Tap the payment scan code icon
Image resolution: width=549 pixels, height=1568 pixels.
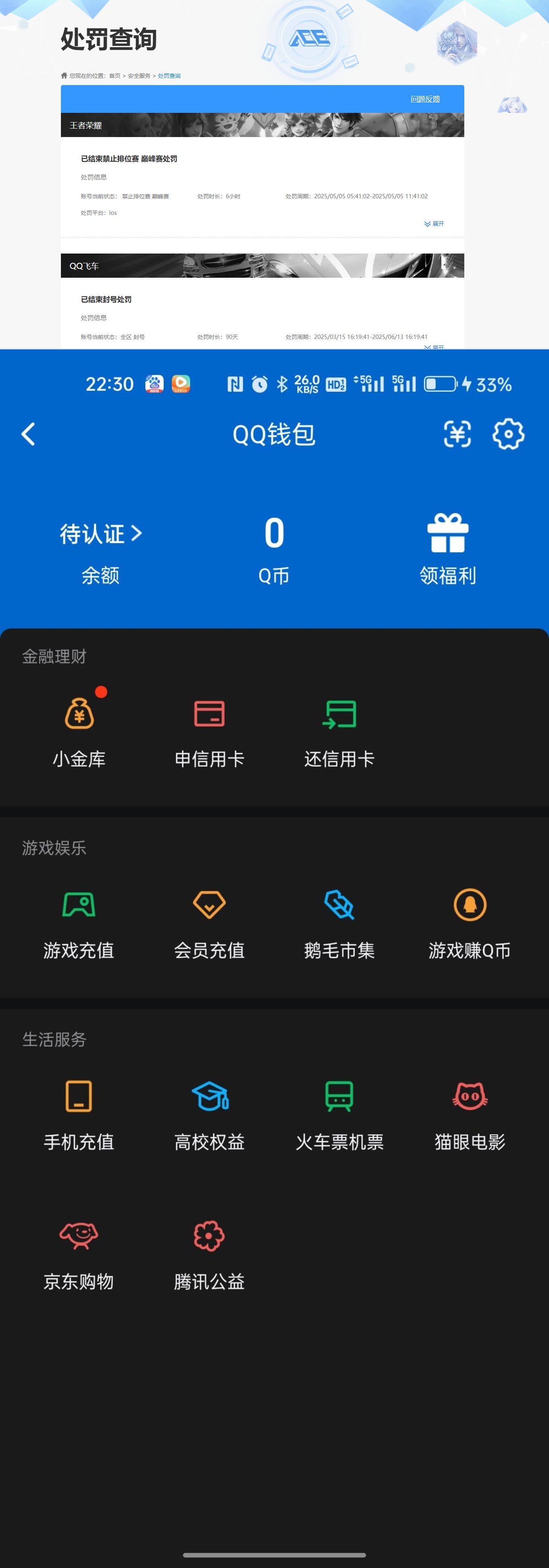pyautogui.click(x=456, y=434)
